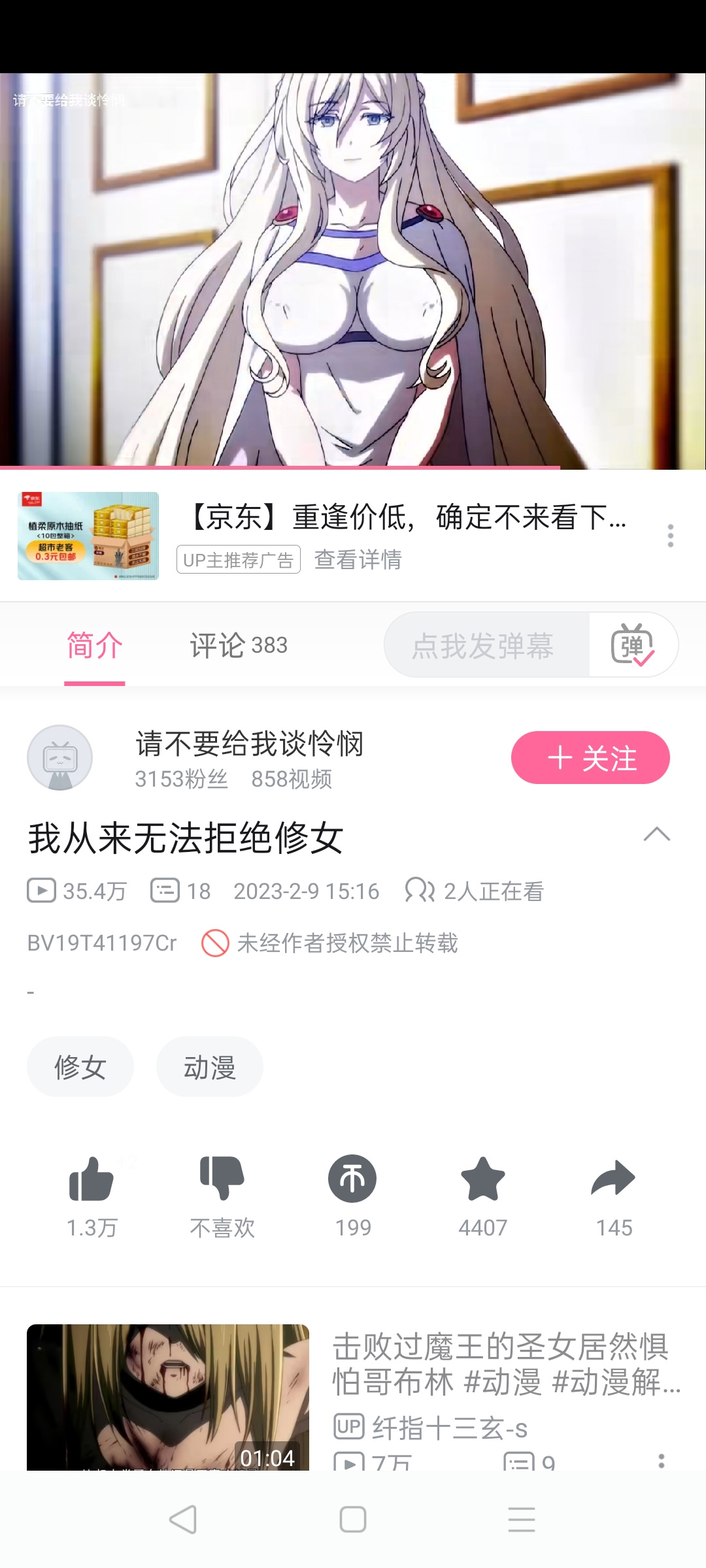The image size is (706, 1568).
Task: Open the 动漫 tag chip
Action: [x=210, y=1067]
